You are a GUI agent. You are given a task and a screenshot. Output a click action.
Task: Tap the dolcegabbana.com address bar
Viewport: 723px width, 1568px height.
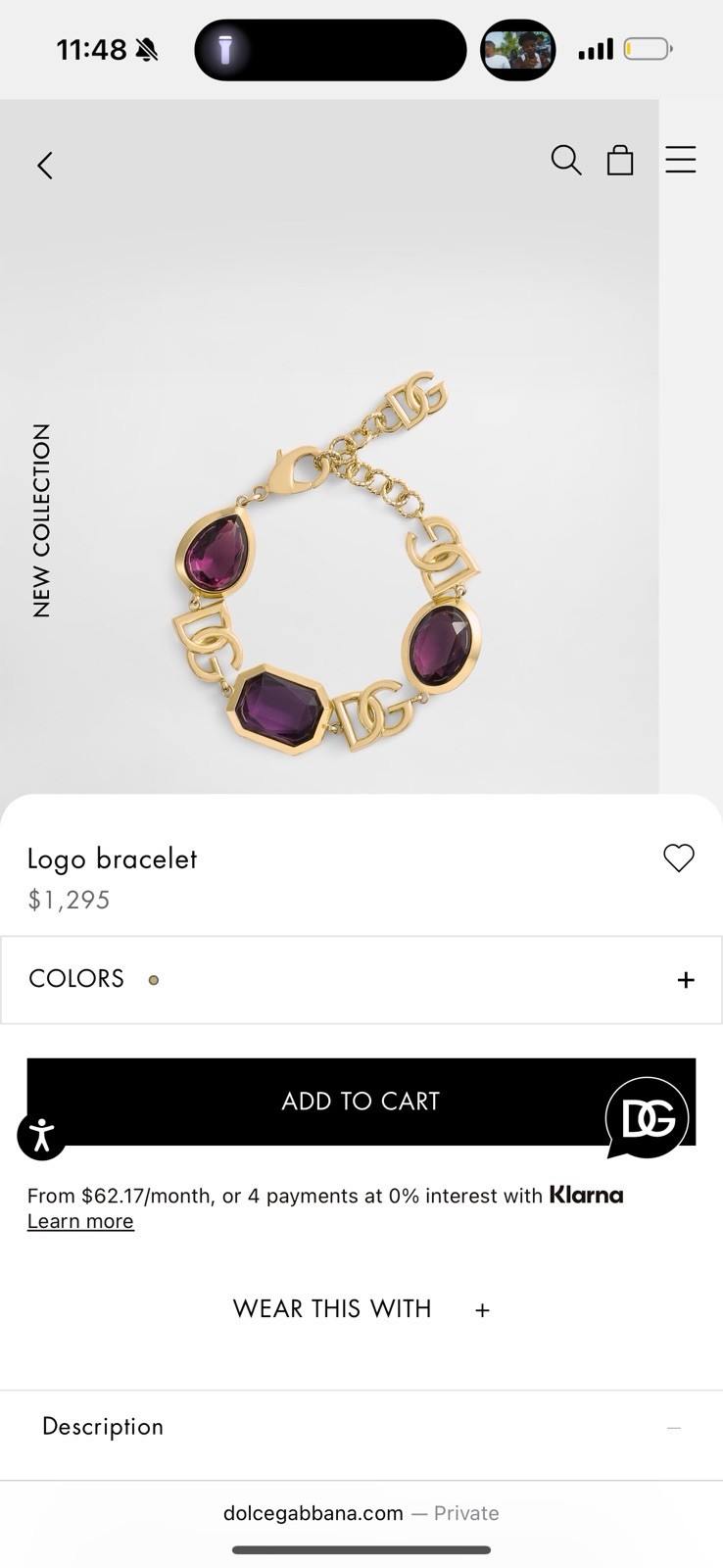(x=361, y=1513)
